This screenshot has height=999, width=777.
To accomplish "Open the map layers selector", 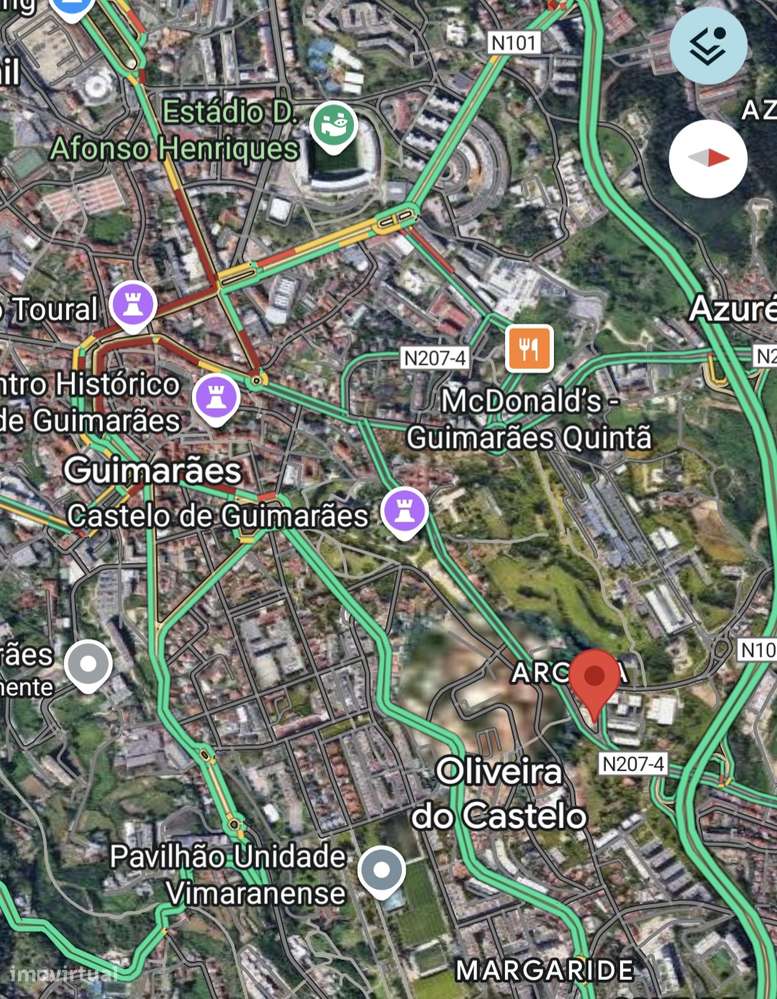I will [708, 45].
